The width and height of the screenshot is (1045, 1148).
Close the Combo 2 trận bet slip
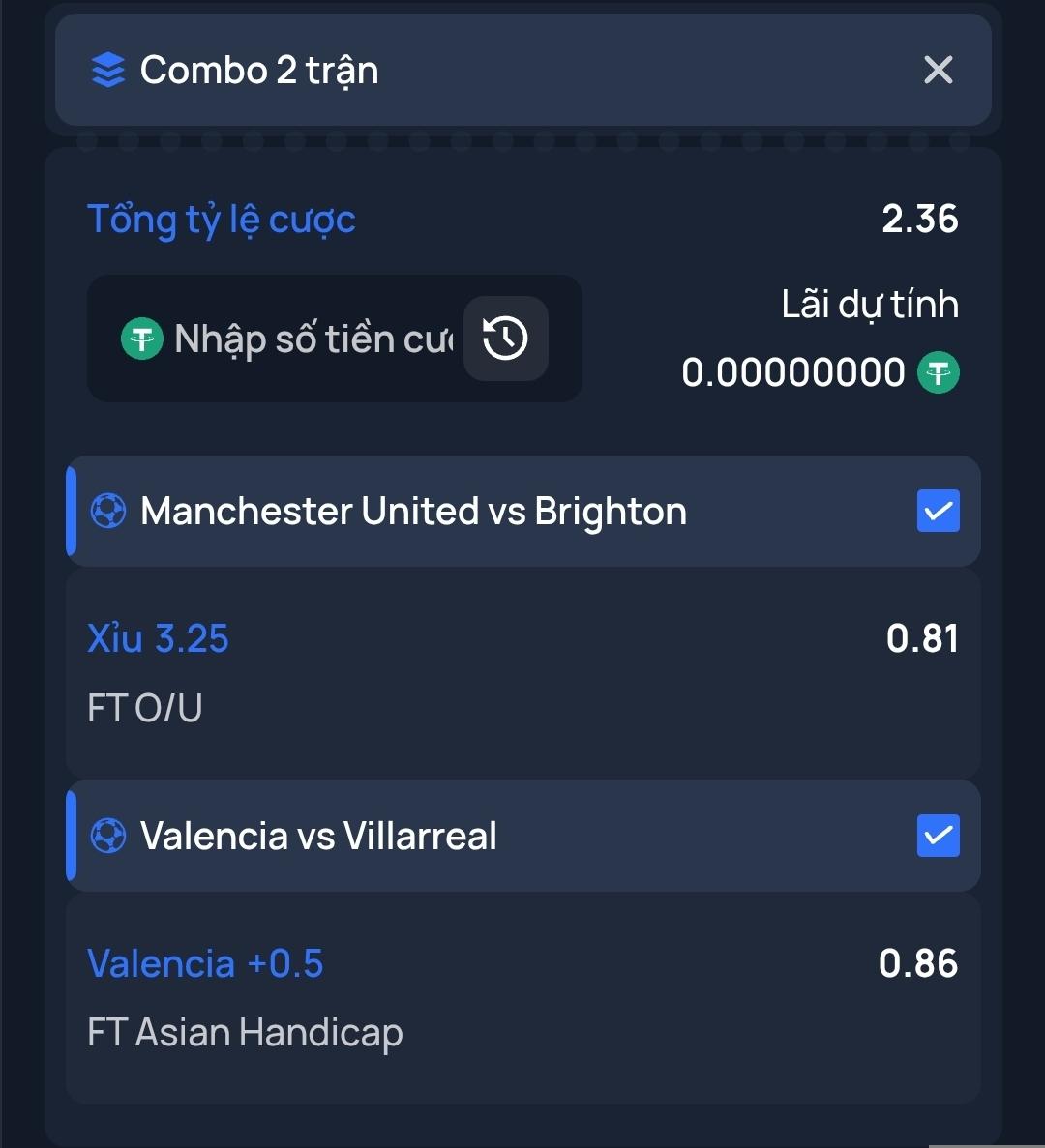938,70
